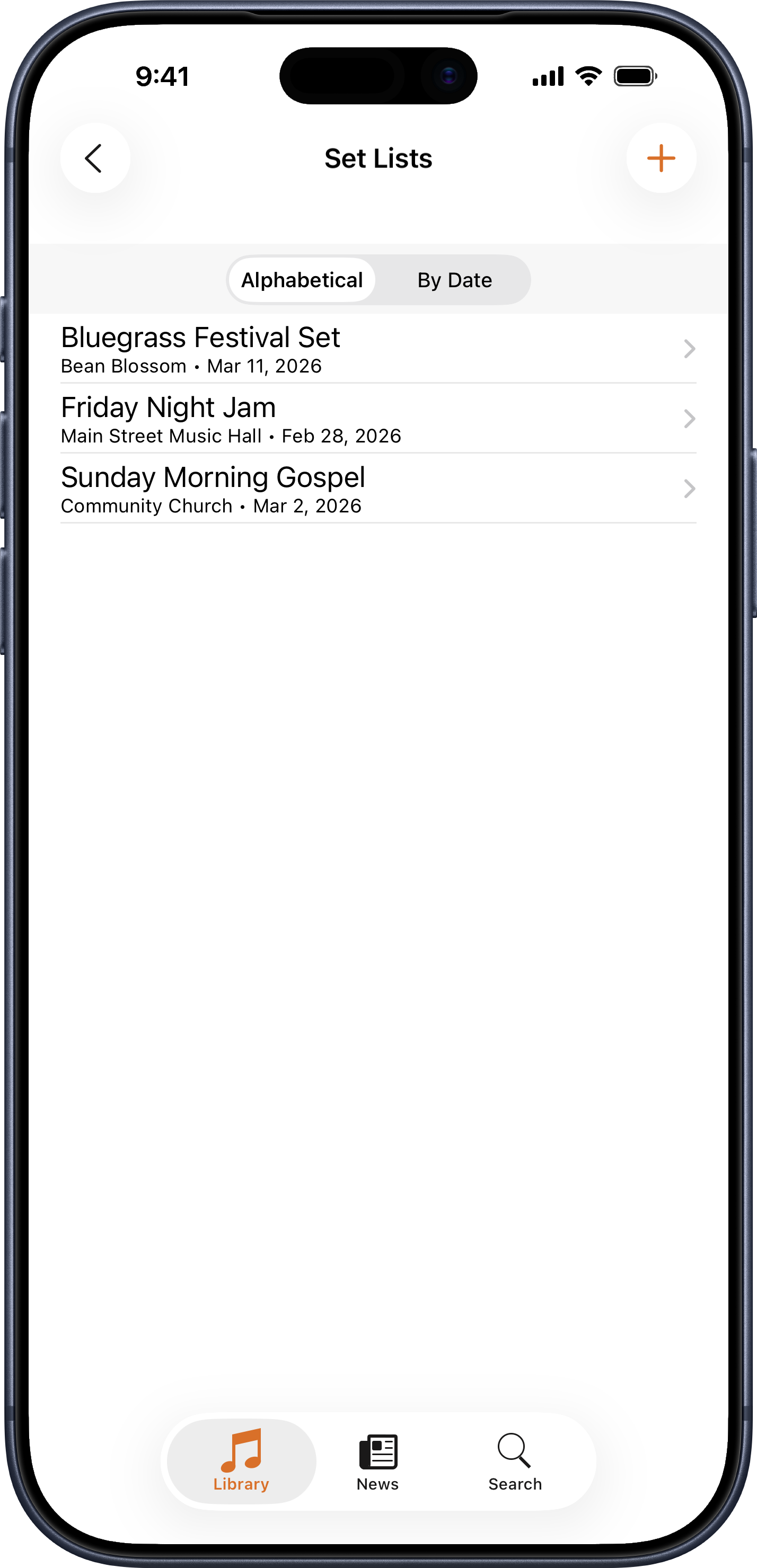Go back with the arrow icon

(95, 158)
